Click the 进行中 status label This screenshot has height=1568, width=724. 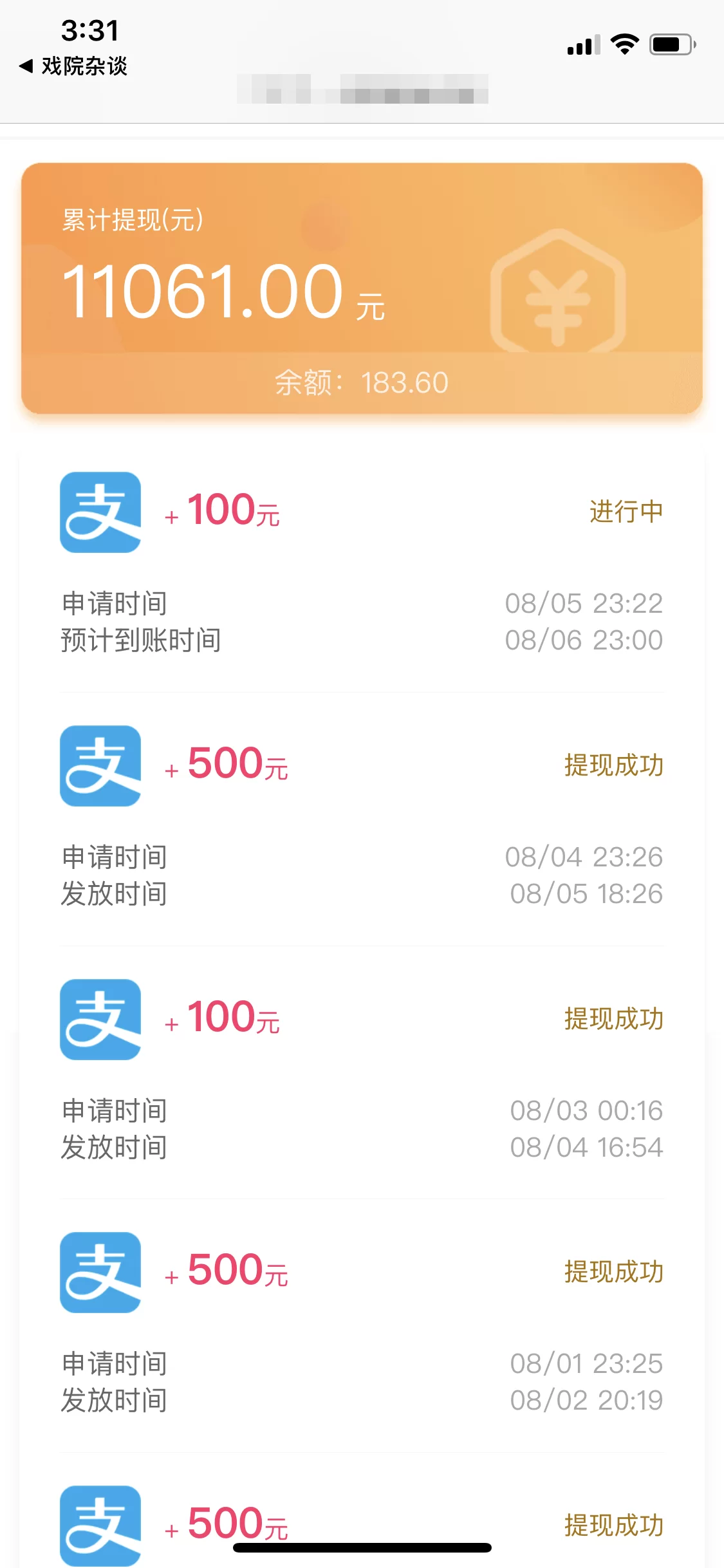point(625,510)
